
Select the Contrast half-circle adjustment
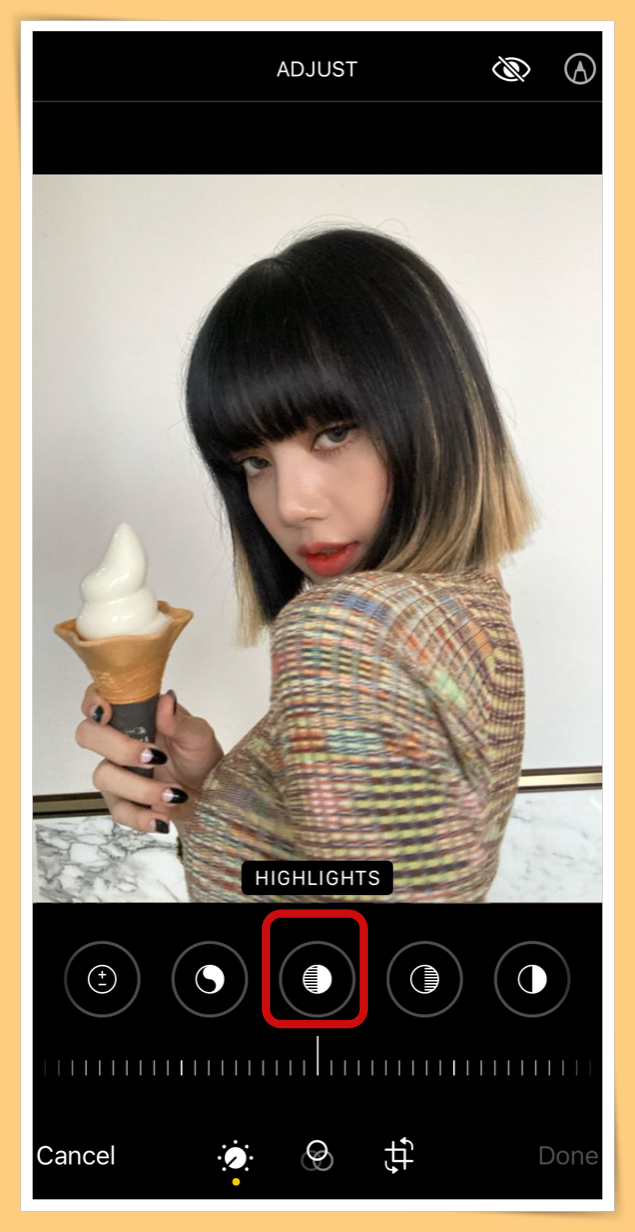point(531,979)
